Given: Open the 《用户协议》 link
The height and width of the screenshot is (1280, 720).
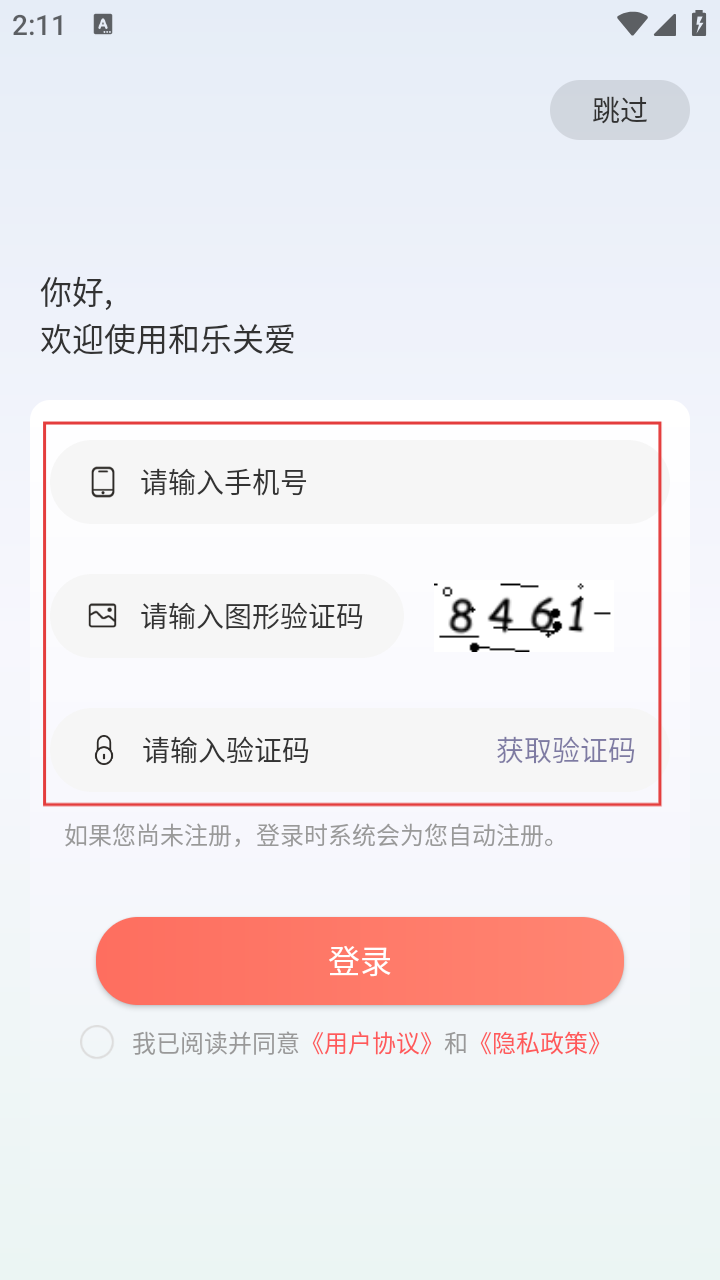Looking at the screenshot, I should click(x=371, y=1044).
